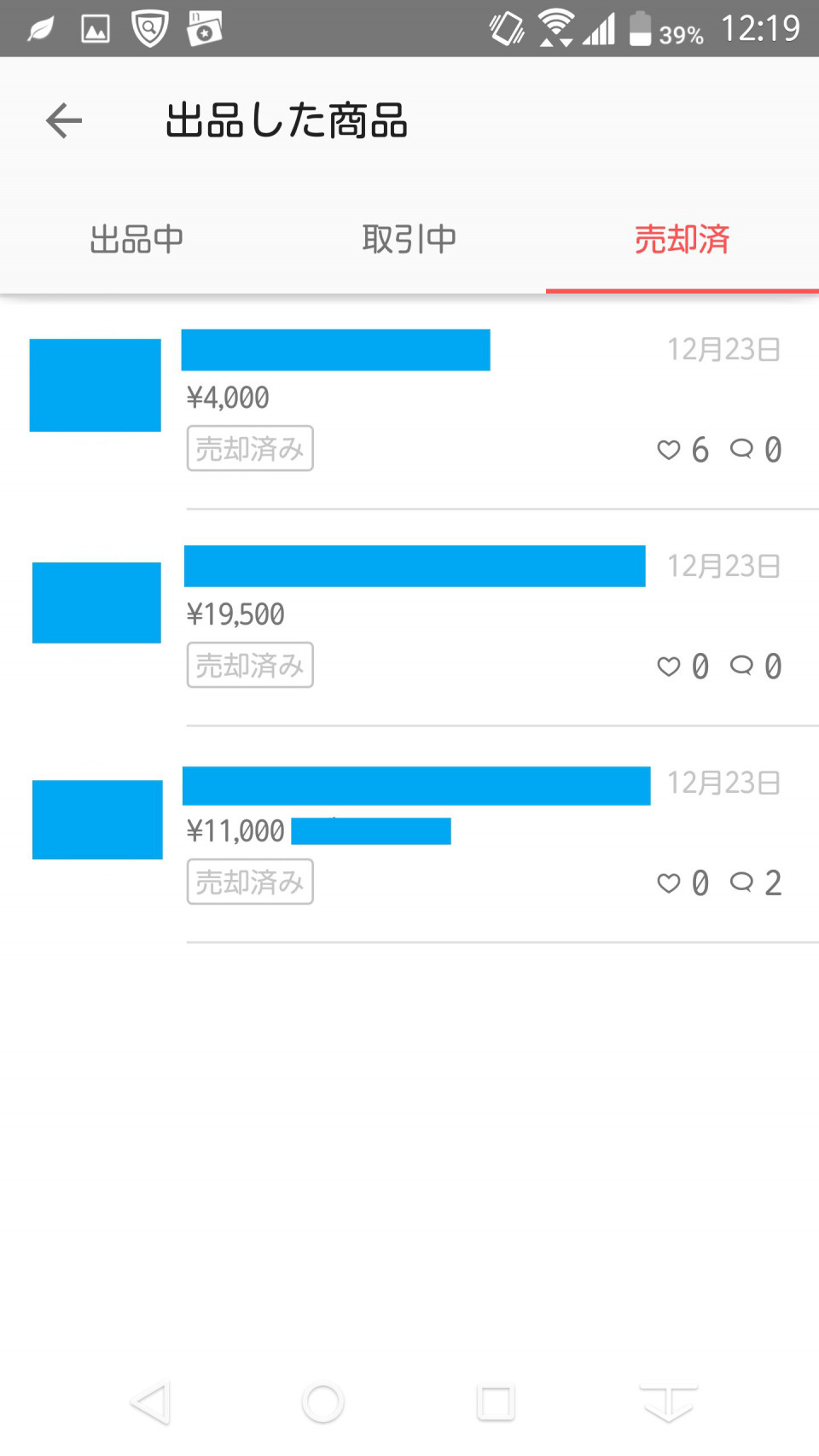Open the sold item priced ¥19,500
Image resolution: width=819 pixels, height=1456 pixels.
[x=409, y=618]
